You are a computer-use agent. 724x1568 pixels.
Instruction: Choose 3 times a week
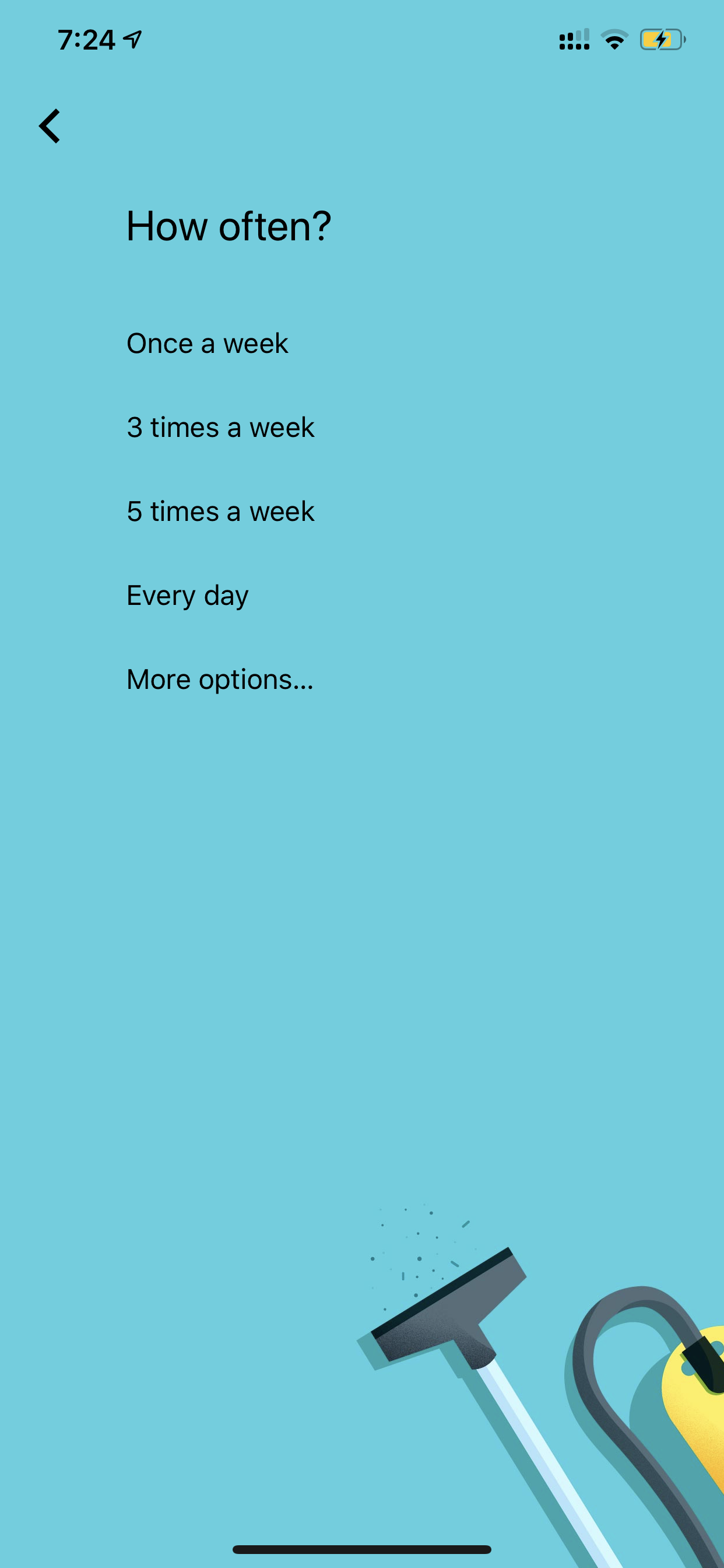click(x=220, y=428)
